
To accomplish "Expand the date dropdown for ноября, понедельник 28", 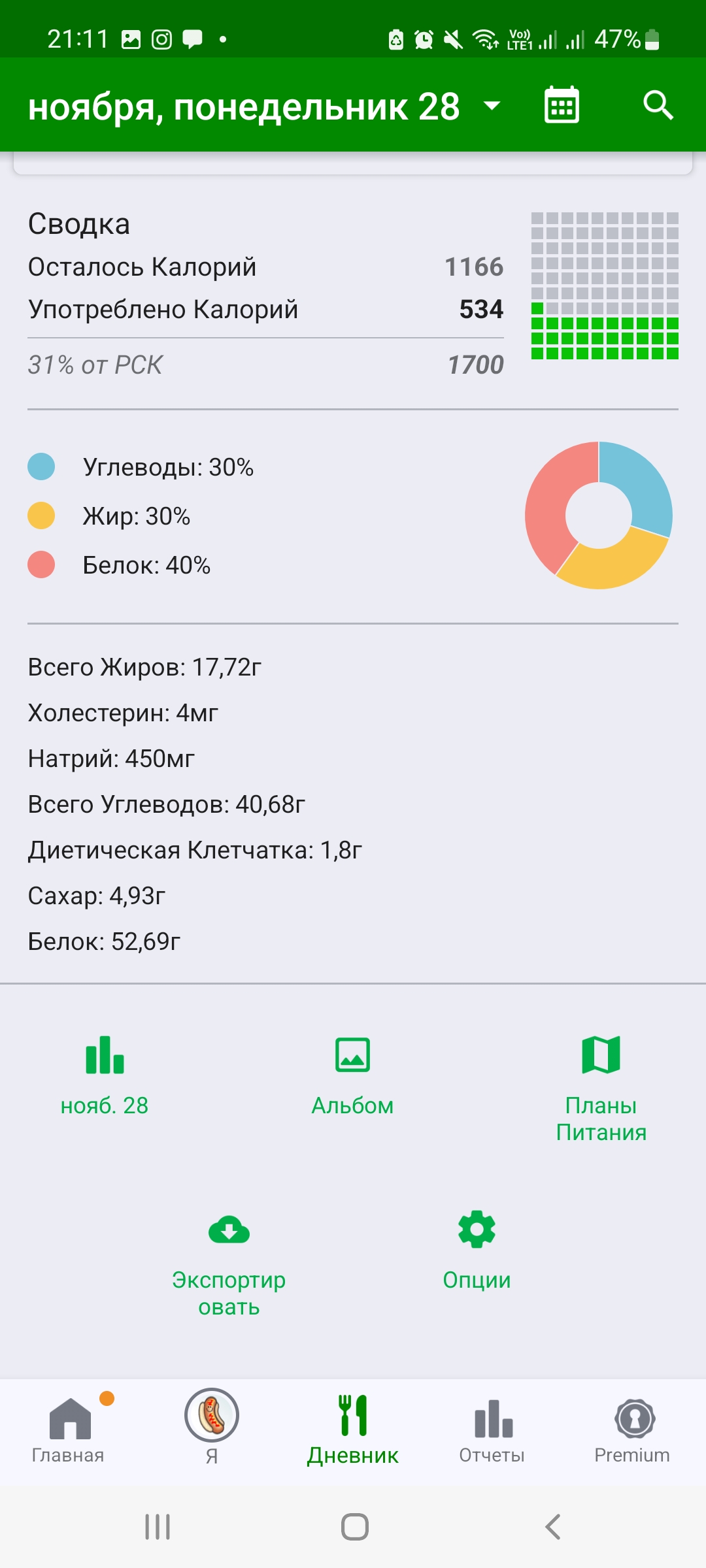I will click(x=491, y=106).
